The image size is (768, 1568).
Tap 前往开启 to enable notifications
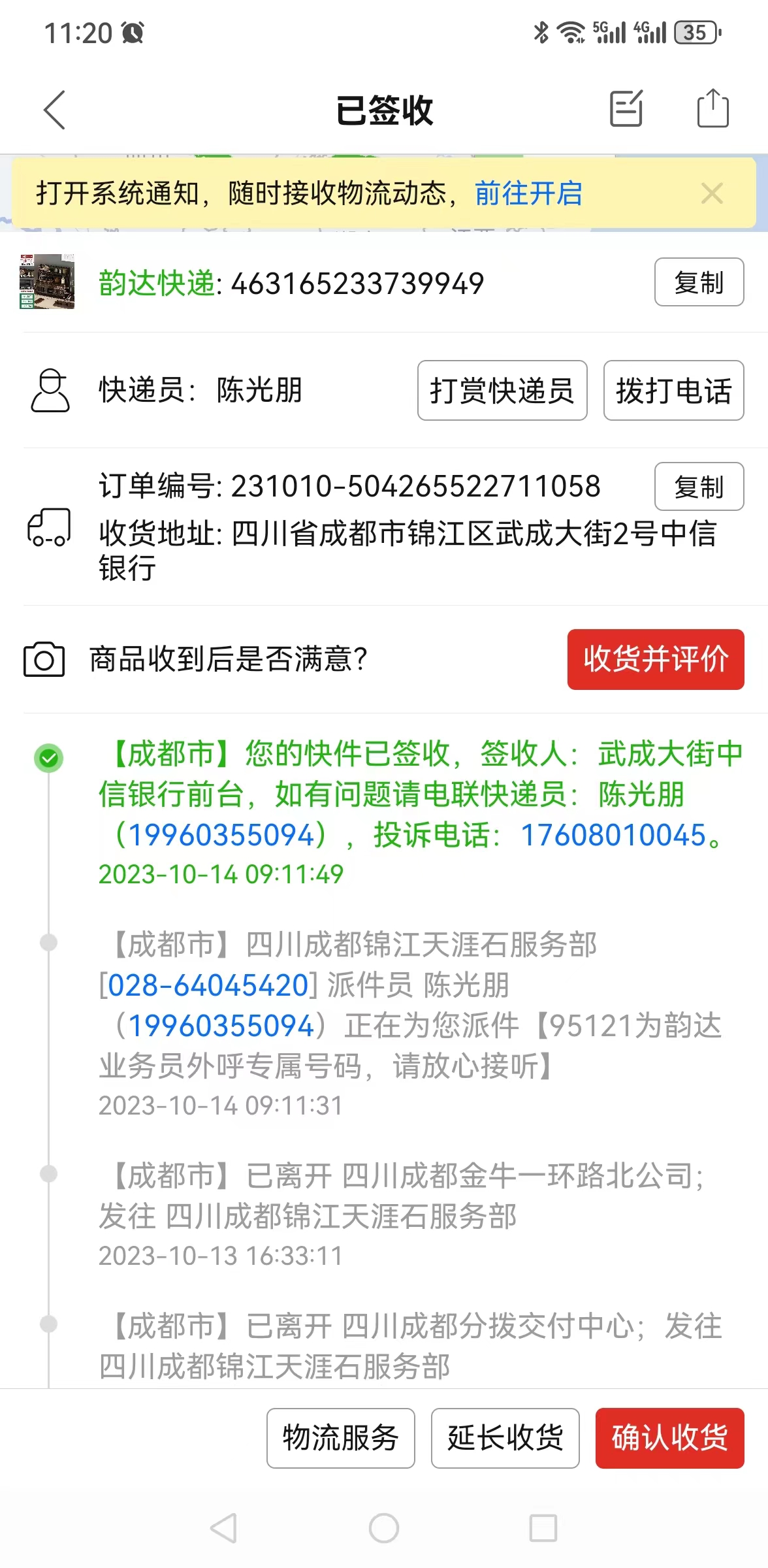[x=528, y=193]
